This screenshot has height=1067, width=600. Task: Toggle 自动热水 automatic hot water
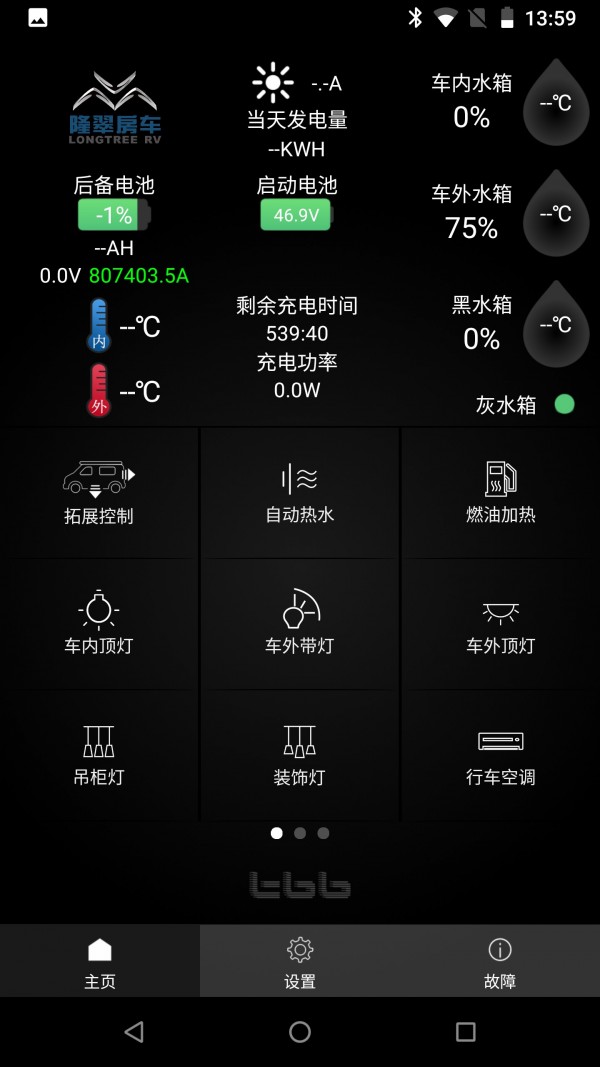pos(300,493)
